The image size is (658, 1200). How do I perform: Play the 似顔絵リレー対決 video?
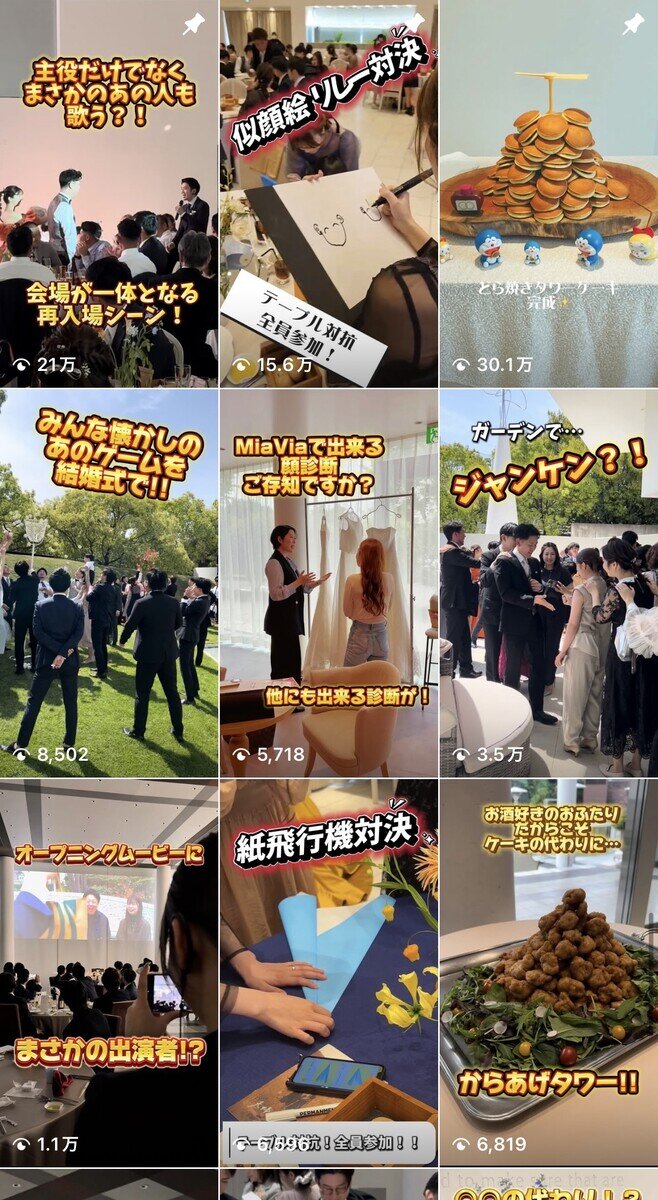coord(328,193)
